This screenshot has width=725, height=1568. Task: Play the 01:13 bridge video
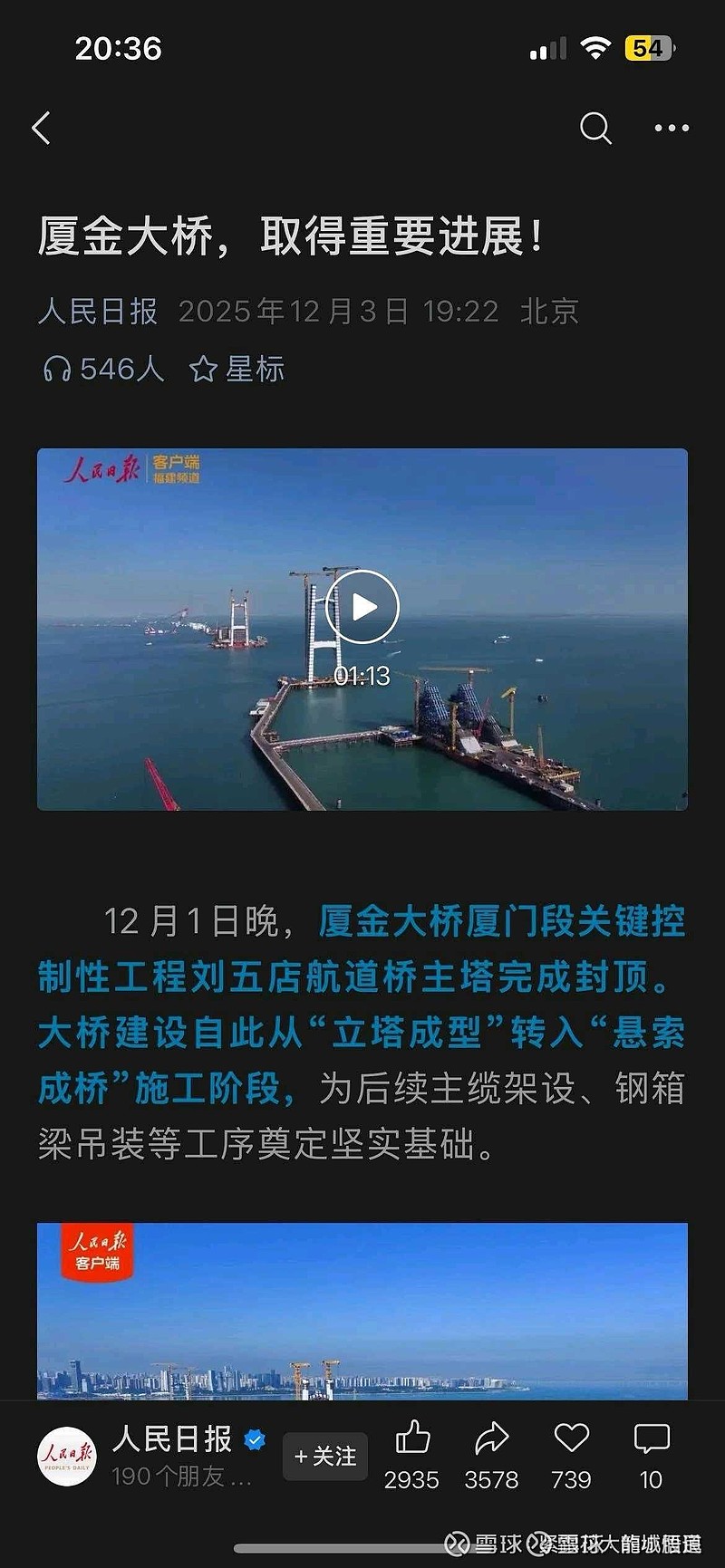[362, 606]
